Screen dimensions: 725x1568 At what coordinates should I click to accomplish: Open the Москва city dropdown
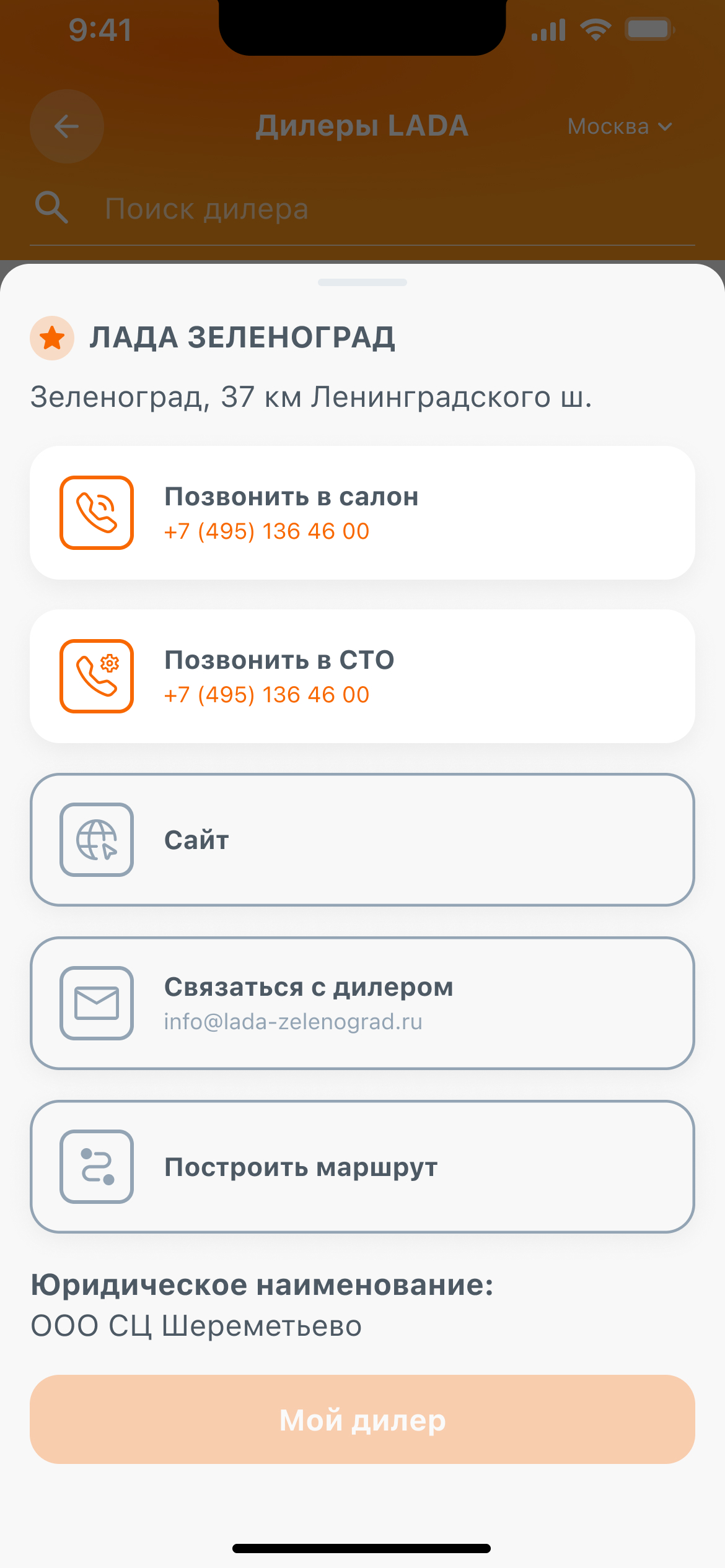point(620,127)
